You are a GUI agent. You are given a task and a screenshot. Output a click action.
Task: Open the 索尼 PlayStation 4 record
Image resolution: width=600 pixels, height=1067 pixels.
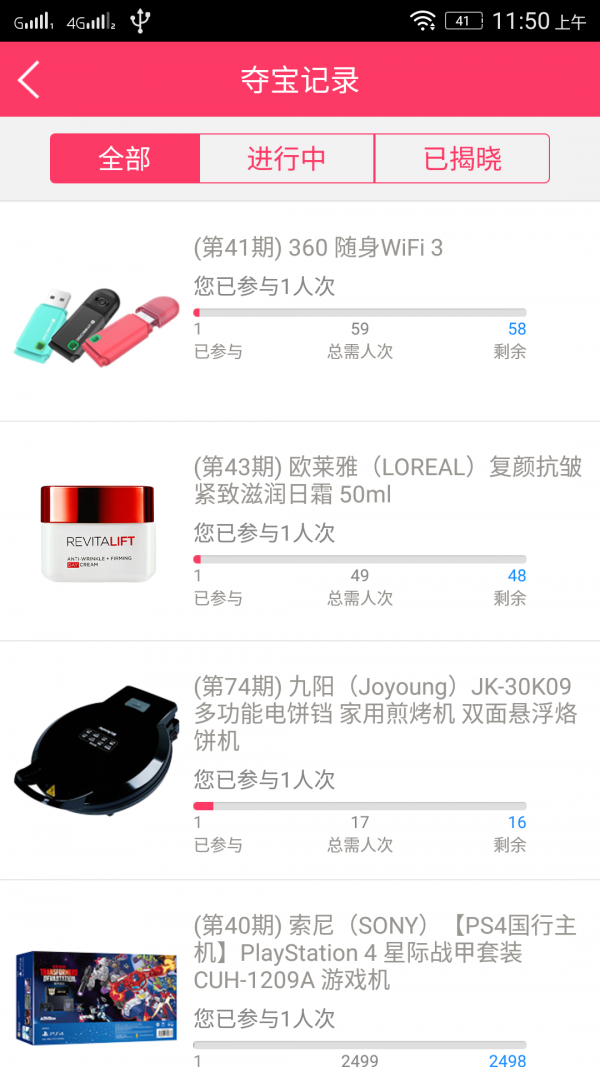pyautogui.click(x=385, y=953)
